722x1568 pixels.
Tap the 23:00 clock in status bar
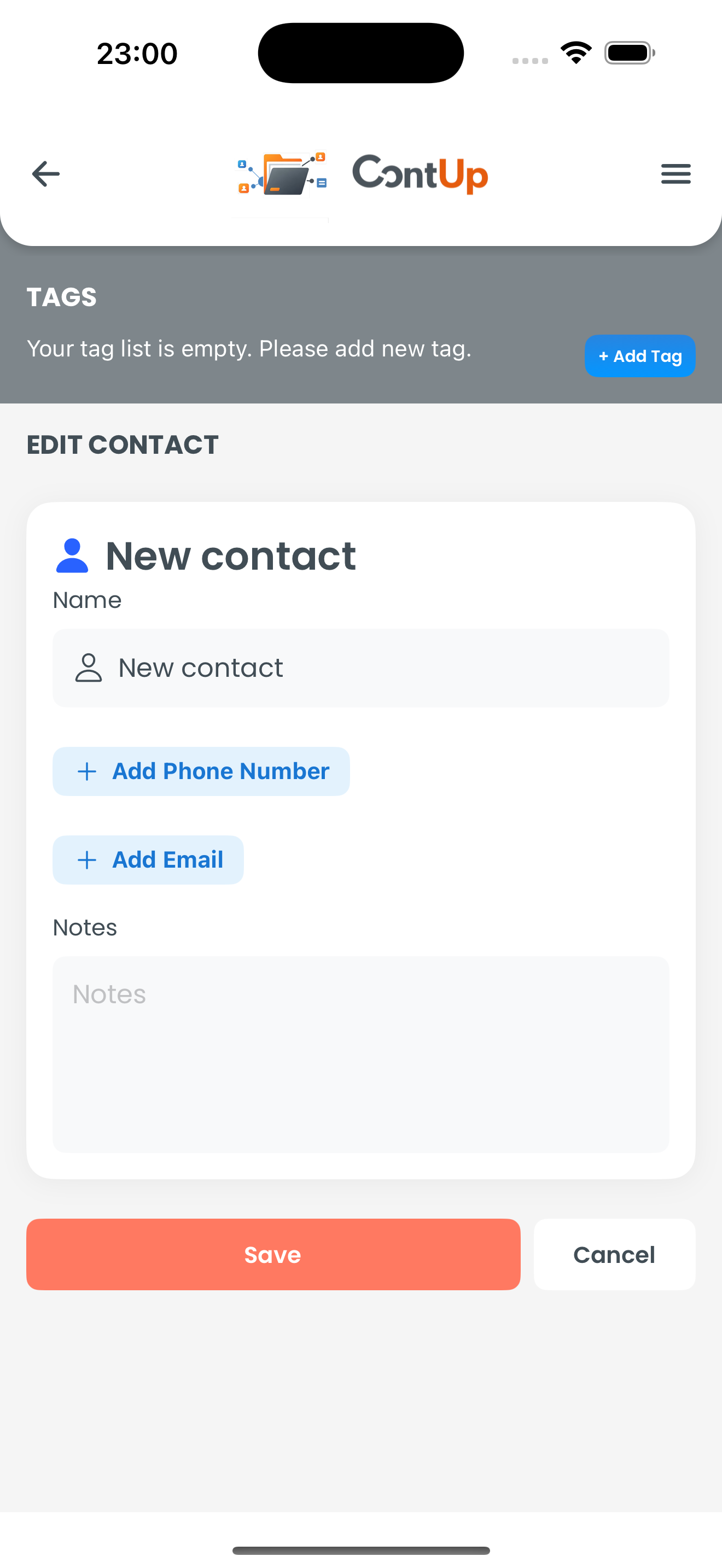pyautogui.click(x=136, y=52)
